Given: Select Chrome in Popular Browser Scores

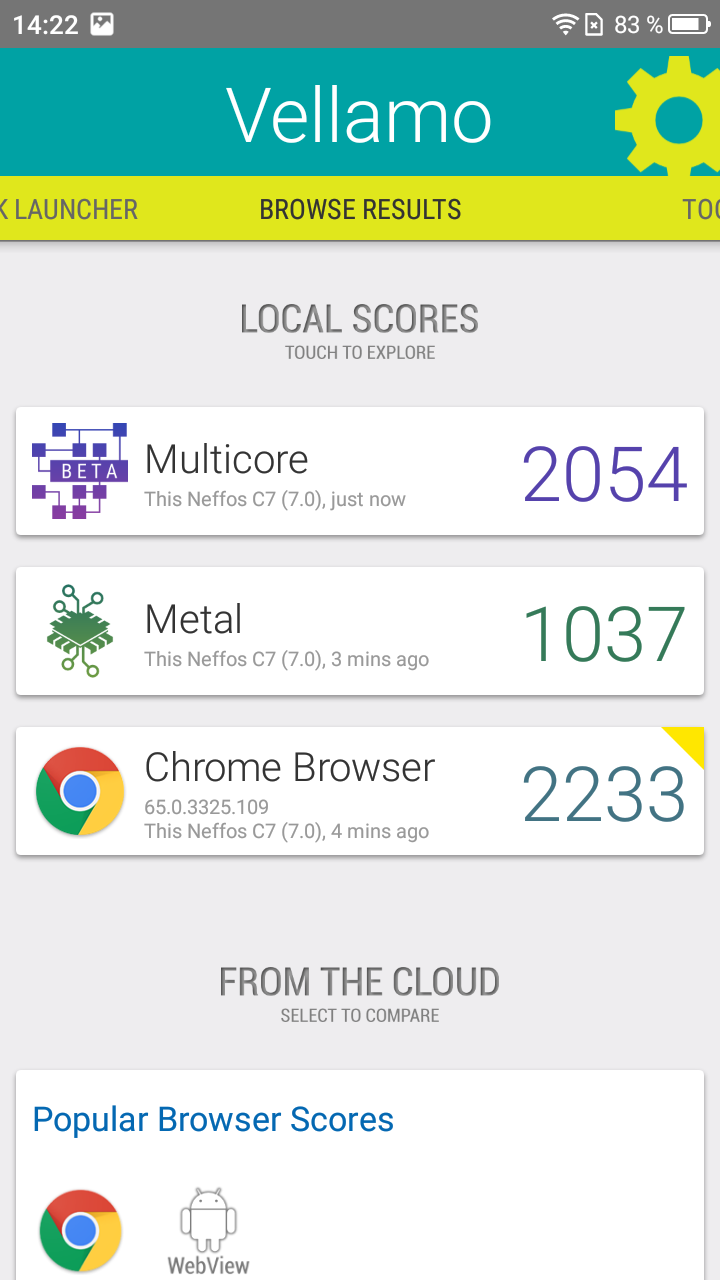Looking at the screenshot, I should pyautogui.click(x=80, y=1231).
